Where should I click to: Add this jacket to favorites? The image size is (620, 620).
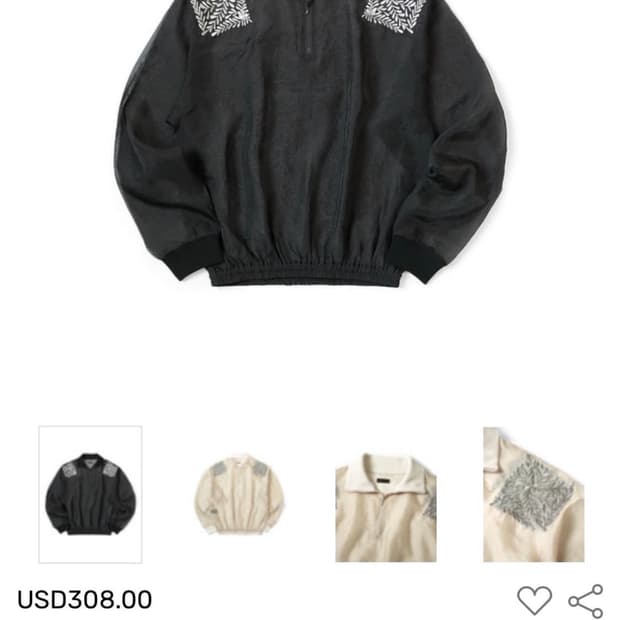tap(534, 600)
